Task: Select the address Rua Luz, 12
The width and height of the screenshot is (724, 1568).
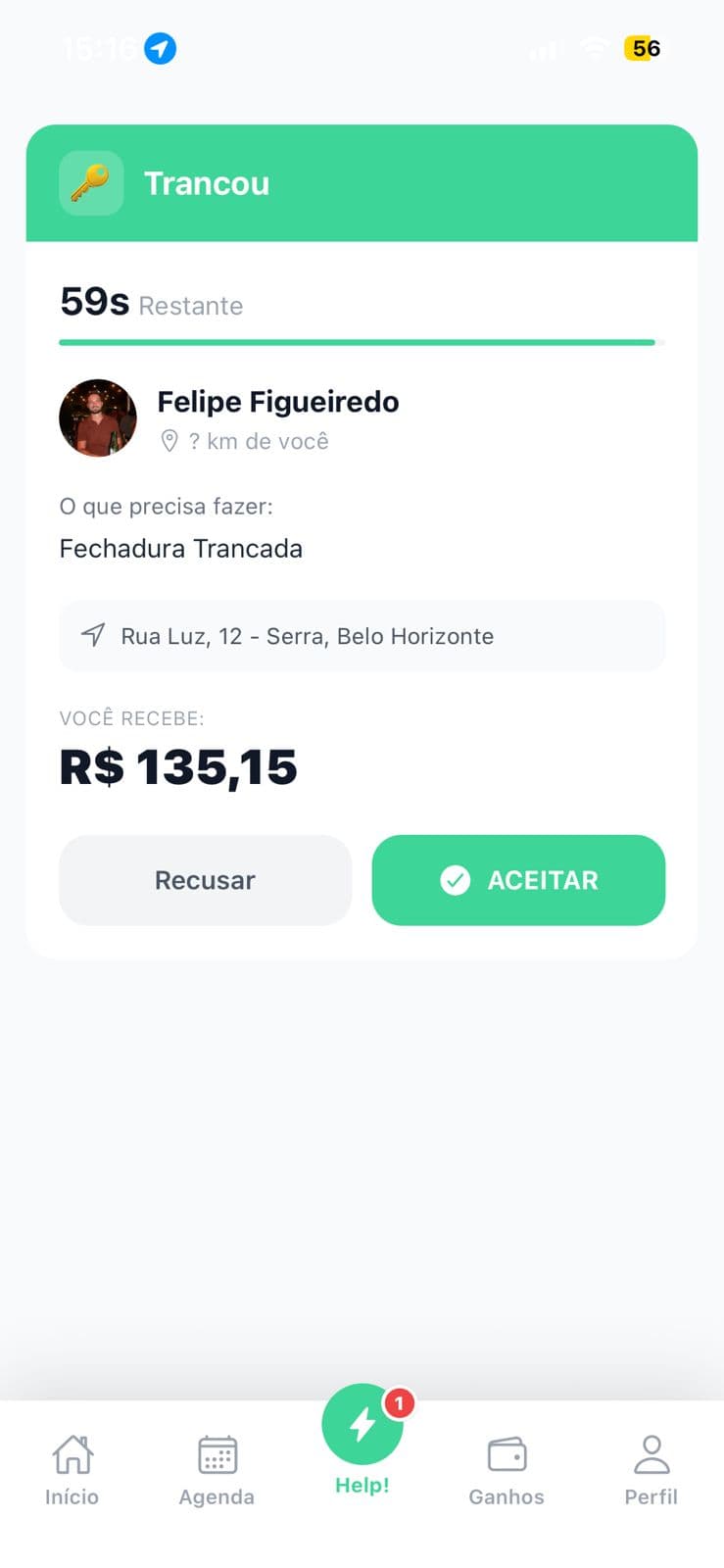Action: tap(307, 635)
